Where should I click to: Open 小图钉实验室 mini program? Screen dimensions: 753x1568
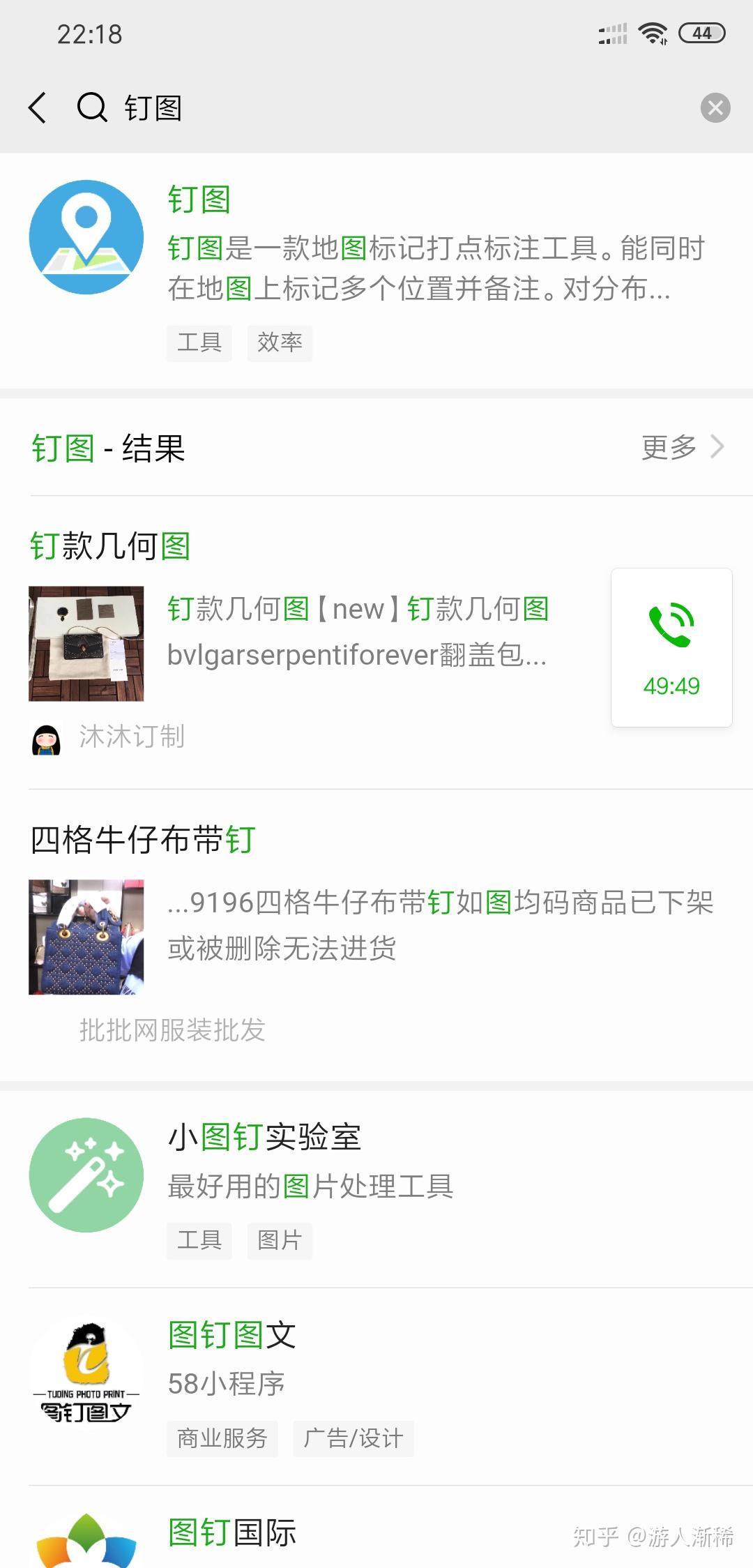pos(376,1189)
